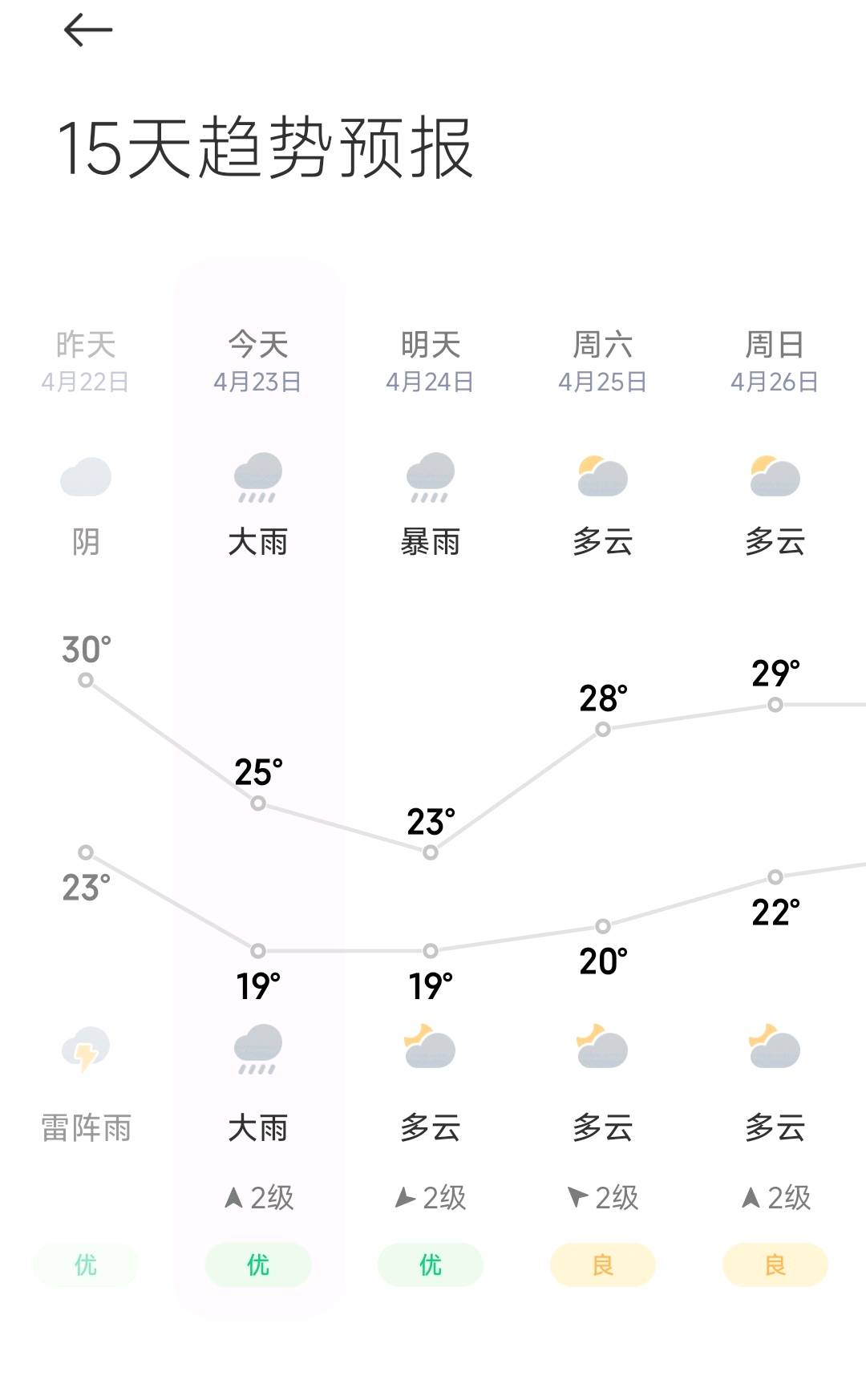This screenshot has width=866, height=1400.
Task: Click the wind direction arrow under 明天
Action: pyautogui.click(x=430, y=1198)
